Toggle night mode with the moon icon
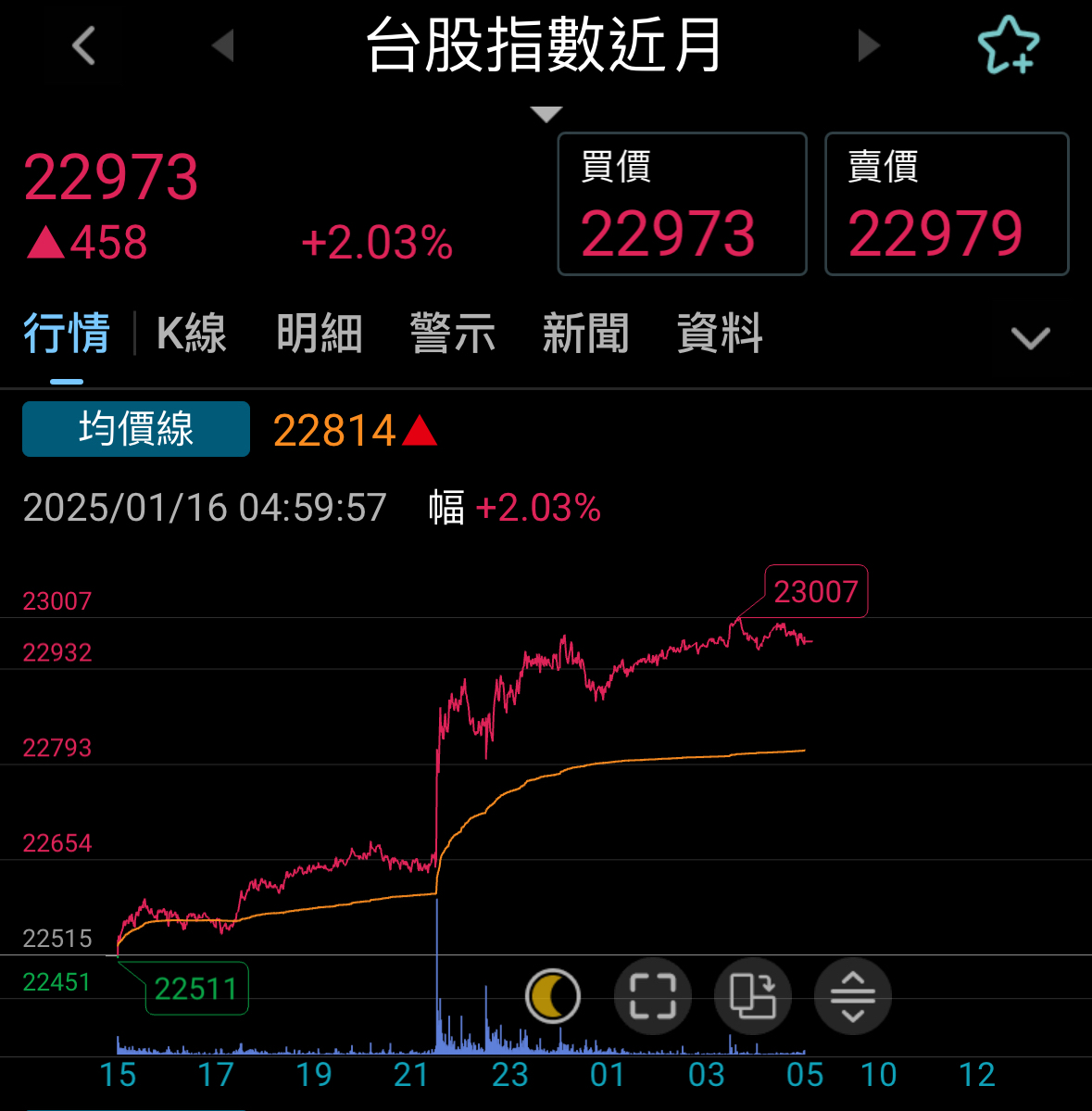Viewport: 1092px width, 1111px height. coord(553,996)
